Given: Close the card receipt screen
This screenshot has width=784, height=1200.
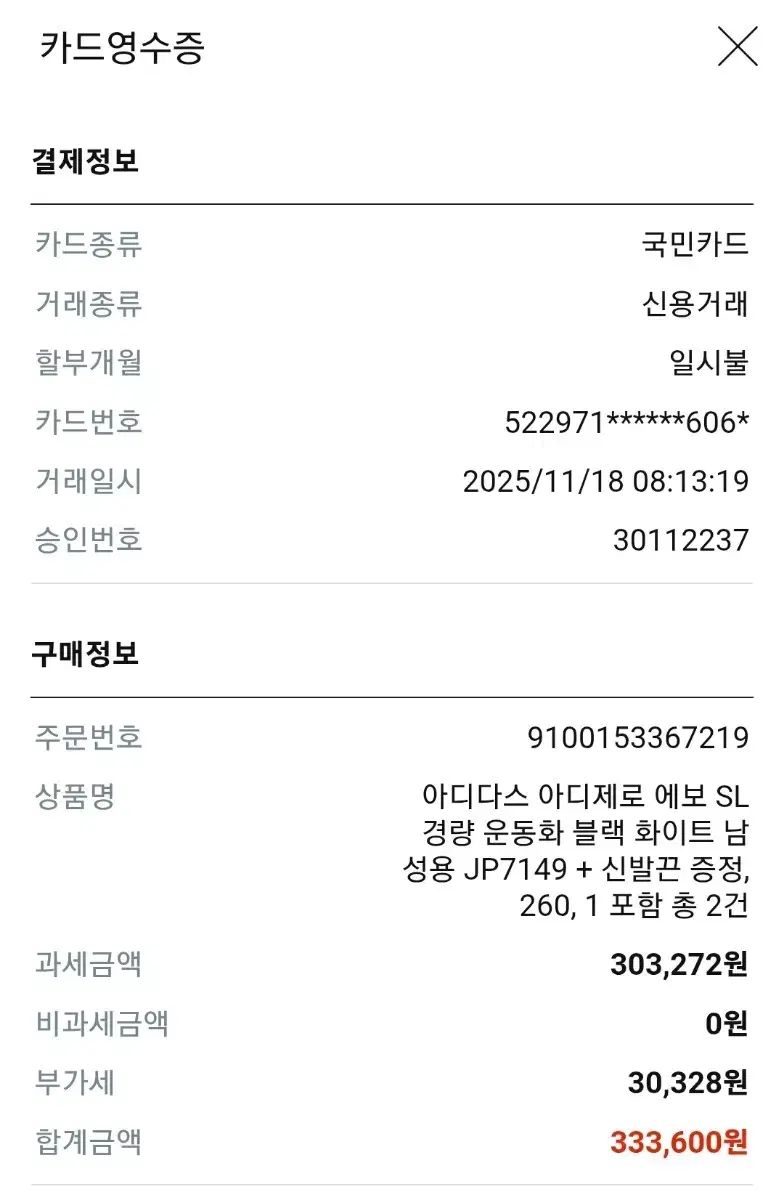Looking at the screenshot, I should (x=737, y=47).
